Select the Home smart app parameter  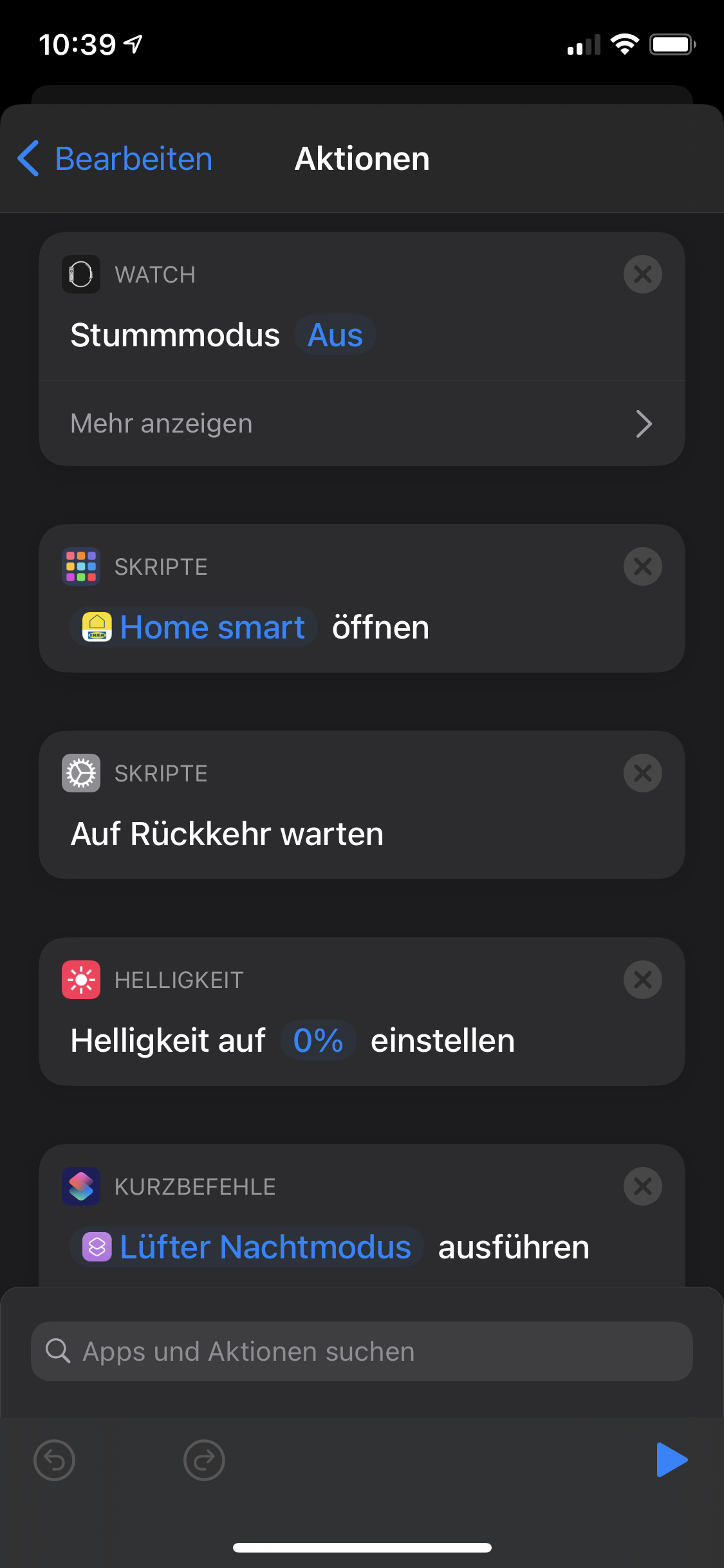(194, 627)
